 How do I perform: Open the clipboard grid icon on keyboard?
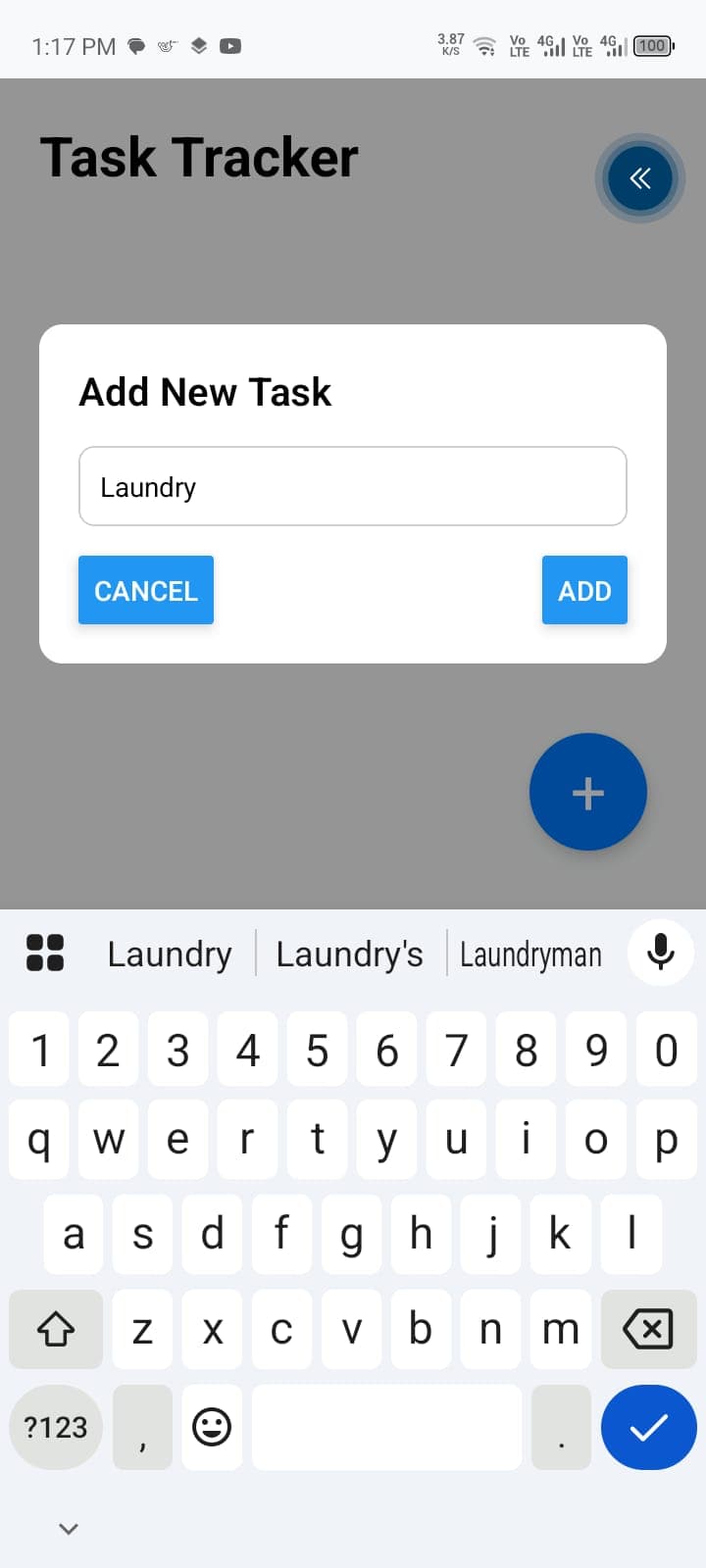pyautogui.click(x=44, y=952)
